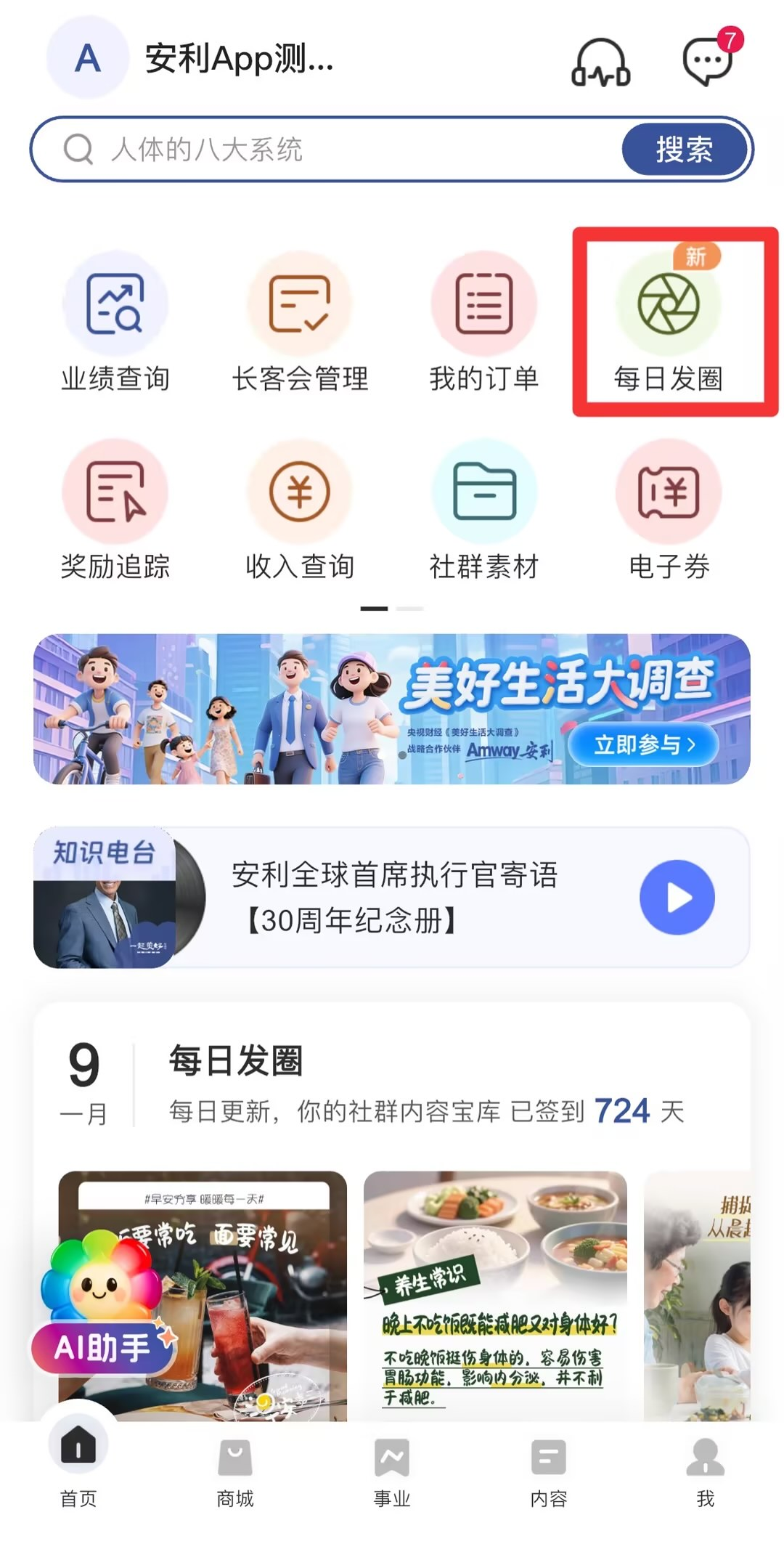Open 奖励追踪
Viewport: 784px width, 1552px height.
(x=115, y=509)
